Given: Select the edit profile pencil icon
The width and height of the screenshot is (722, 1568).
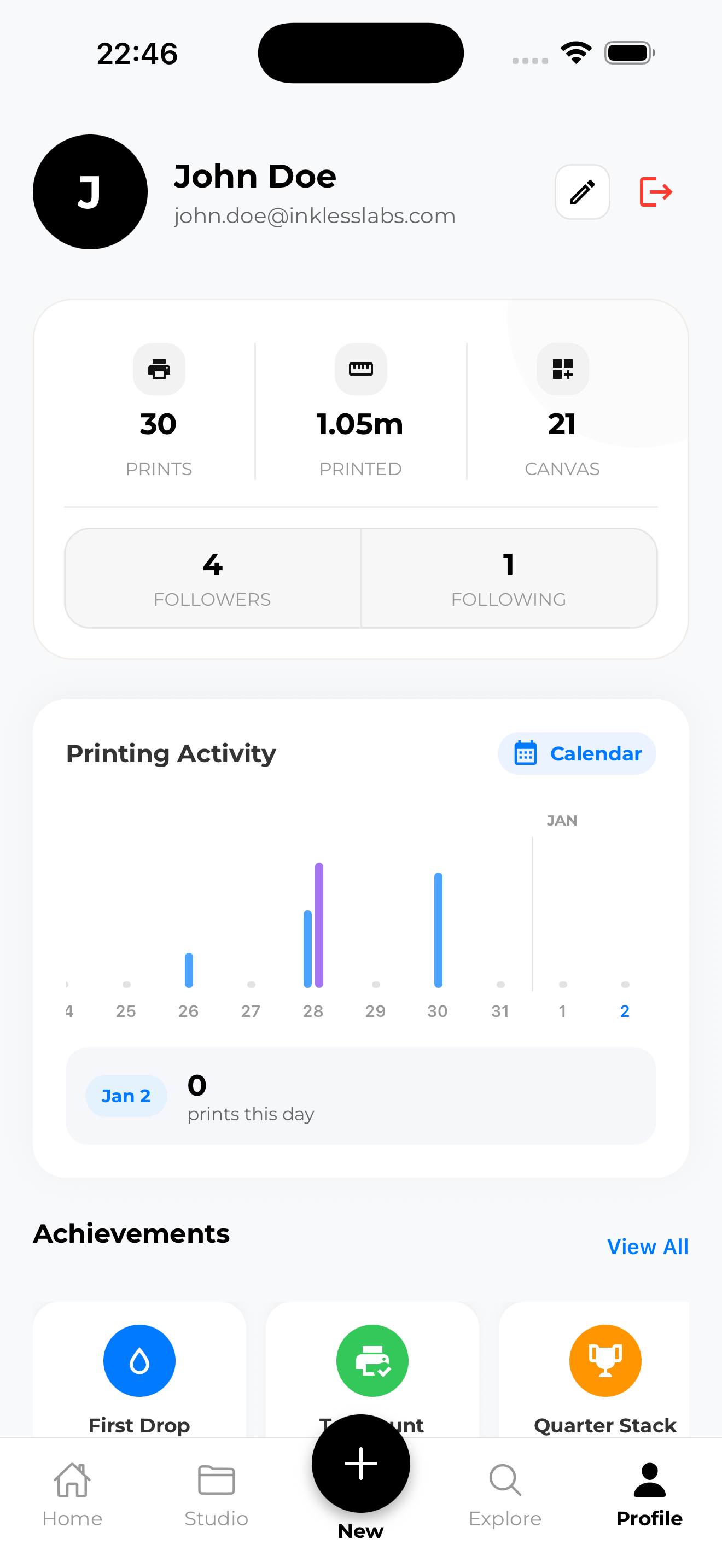Looking at the screenshot, I should pos(582,192).
